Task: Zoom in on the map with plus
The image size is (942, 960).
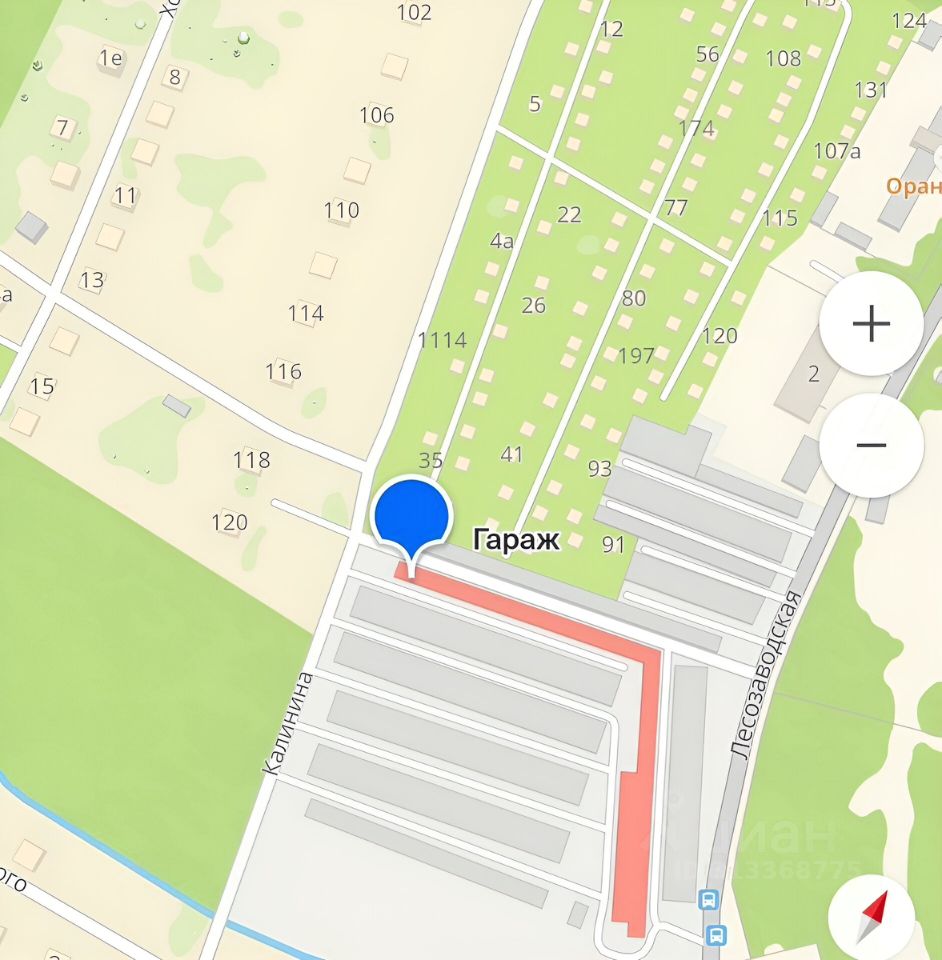Action: [871, 324]
